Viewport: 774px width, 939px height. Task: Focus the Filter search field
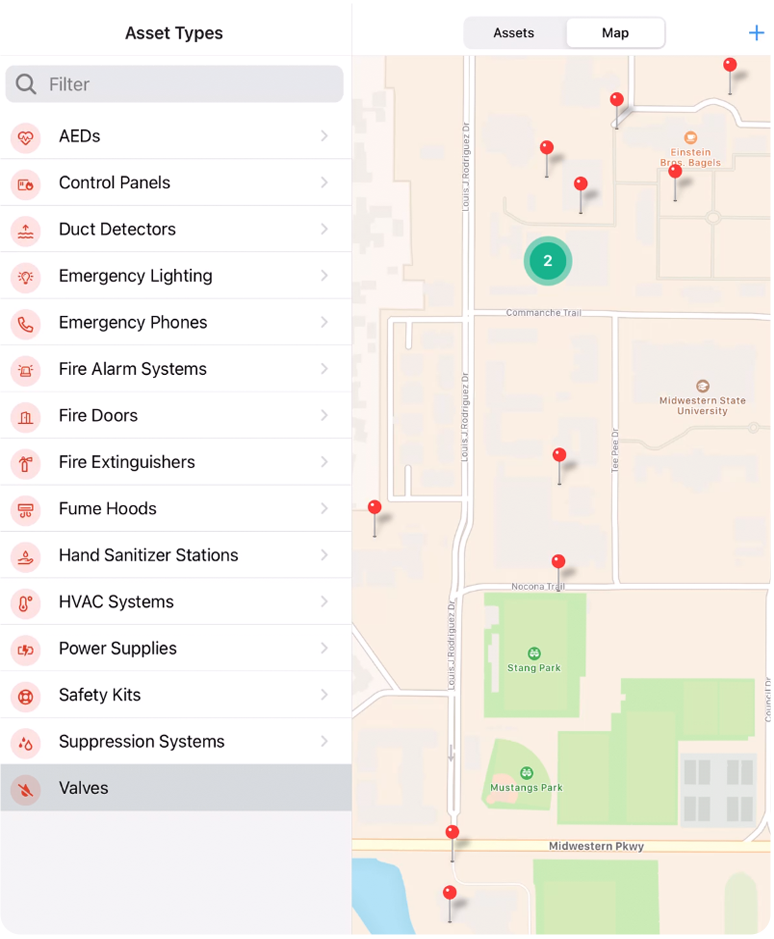[x=175, y=84]
